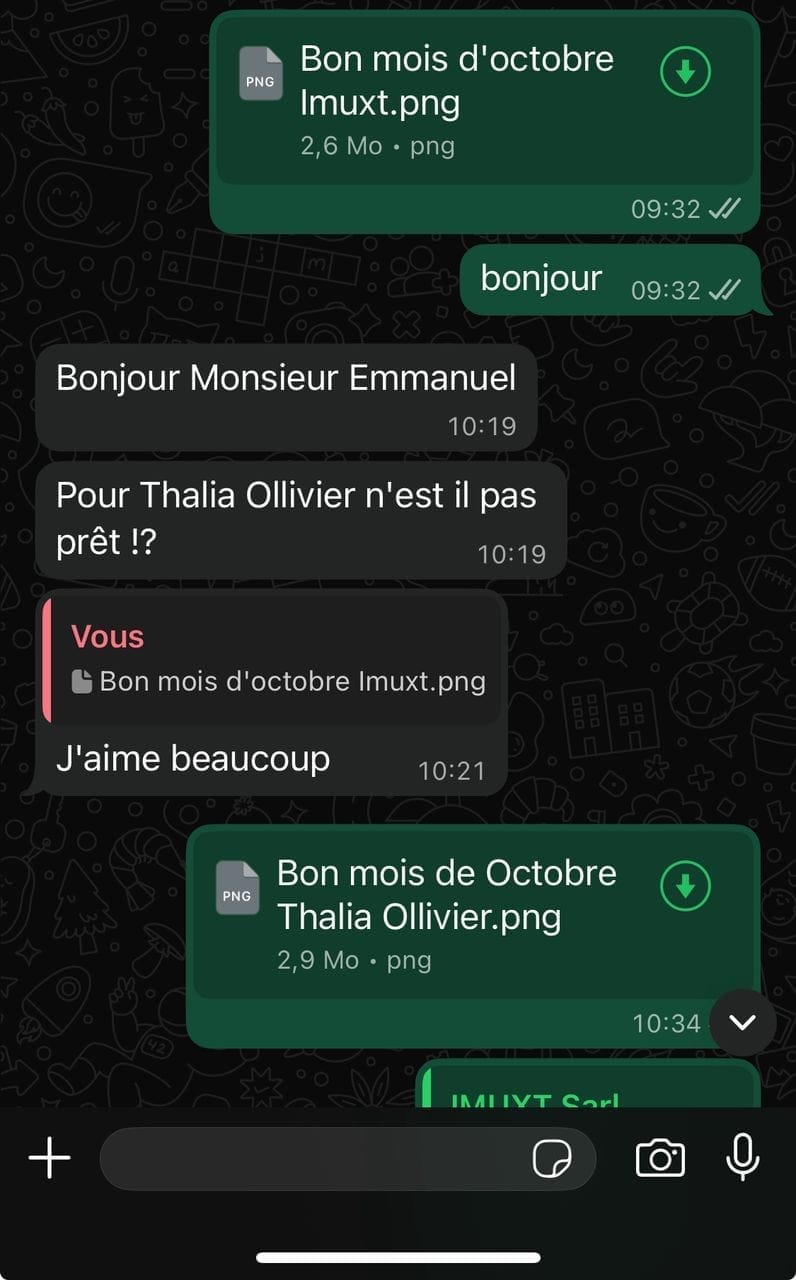Download Bon mois d'octobre Imuxt.png file
Image resolution: width=796 pixels, height=1280 pixels.
(x=685, y=72)
